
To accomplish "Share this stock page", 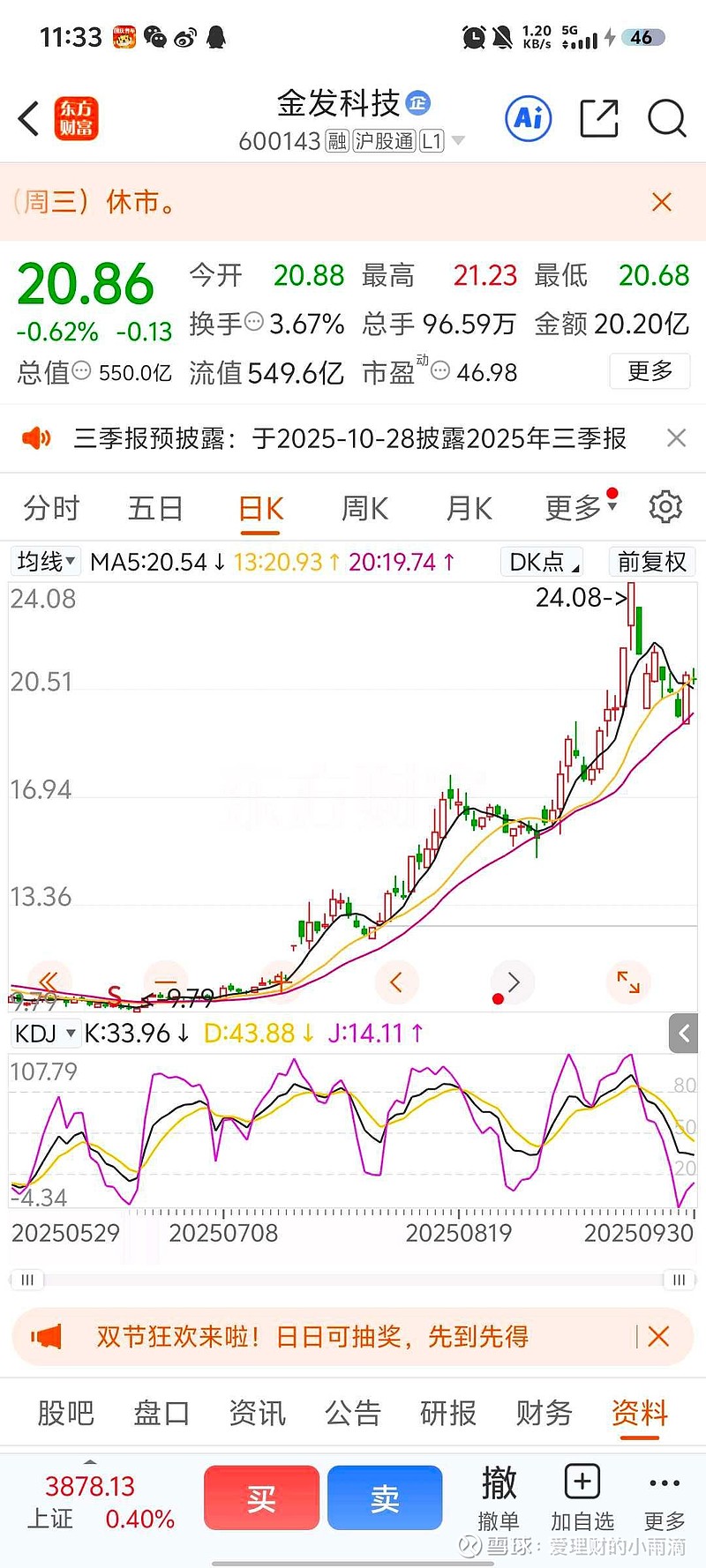I will point(598,119).
